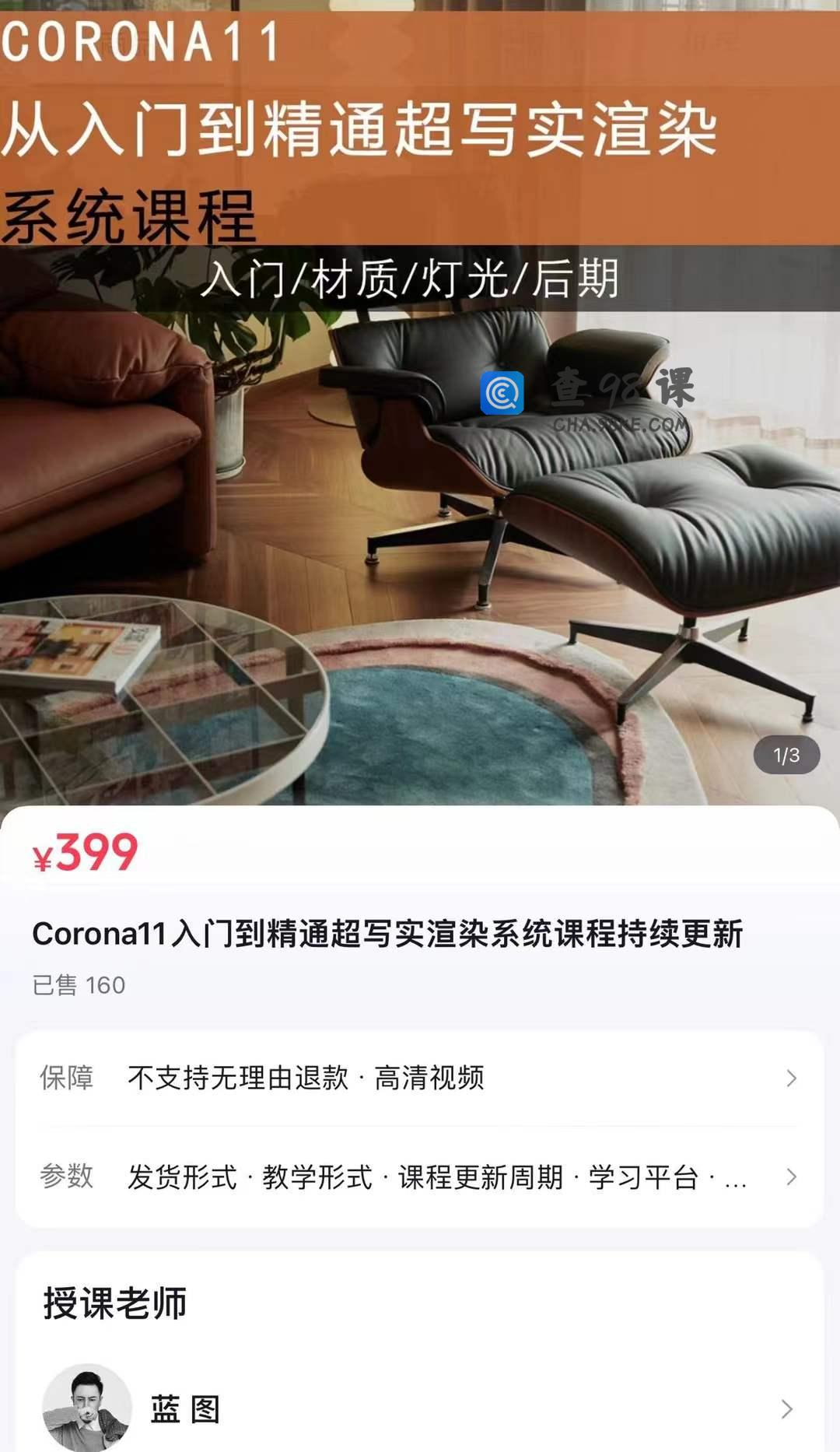This screenshot has width=840, height=1452.
Task: Open the 保障 guarantee details row
Action: click(420, 1078)
